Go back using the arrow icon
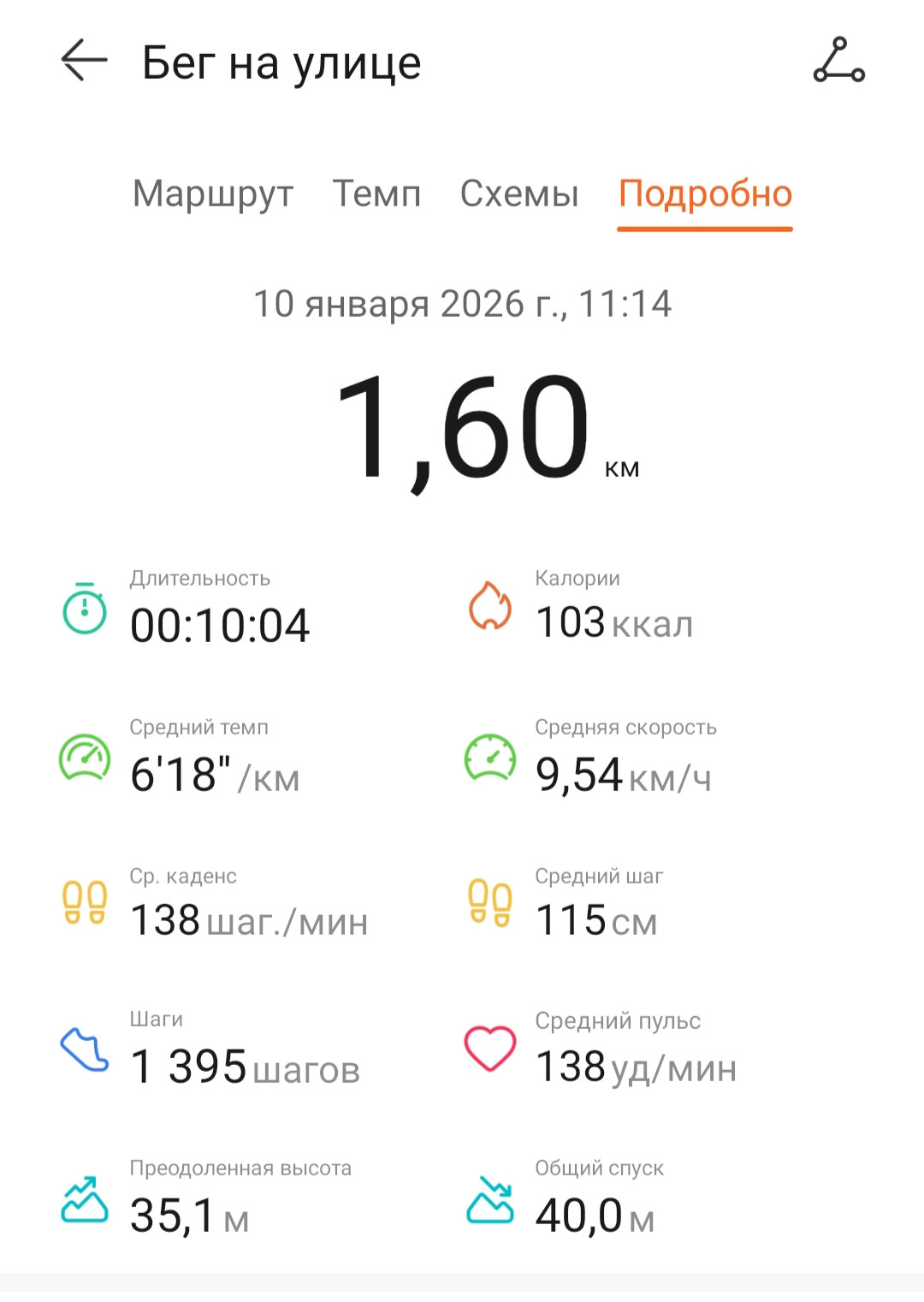The image size is (924, 1302). [x=84, y=61]
